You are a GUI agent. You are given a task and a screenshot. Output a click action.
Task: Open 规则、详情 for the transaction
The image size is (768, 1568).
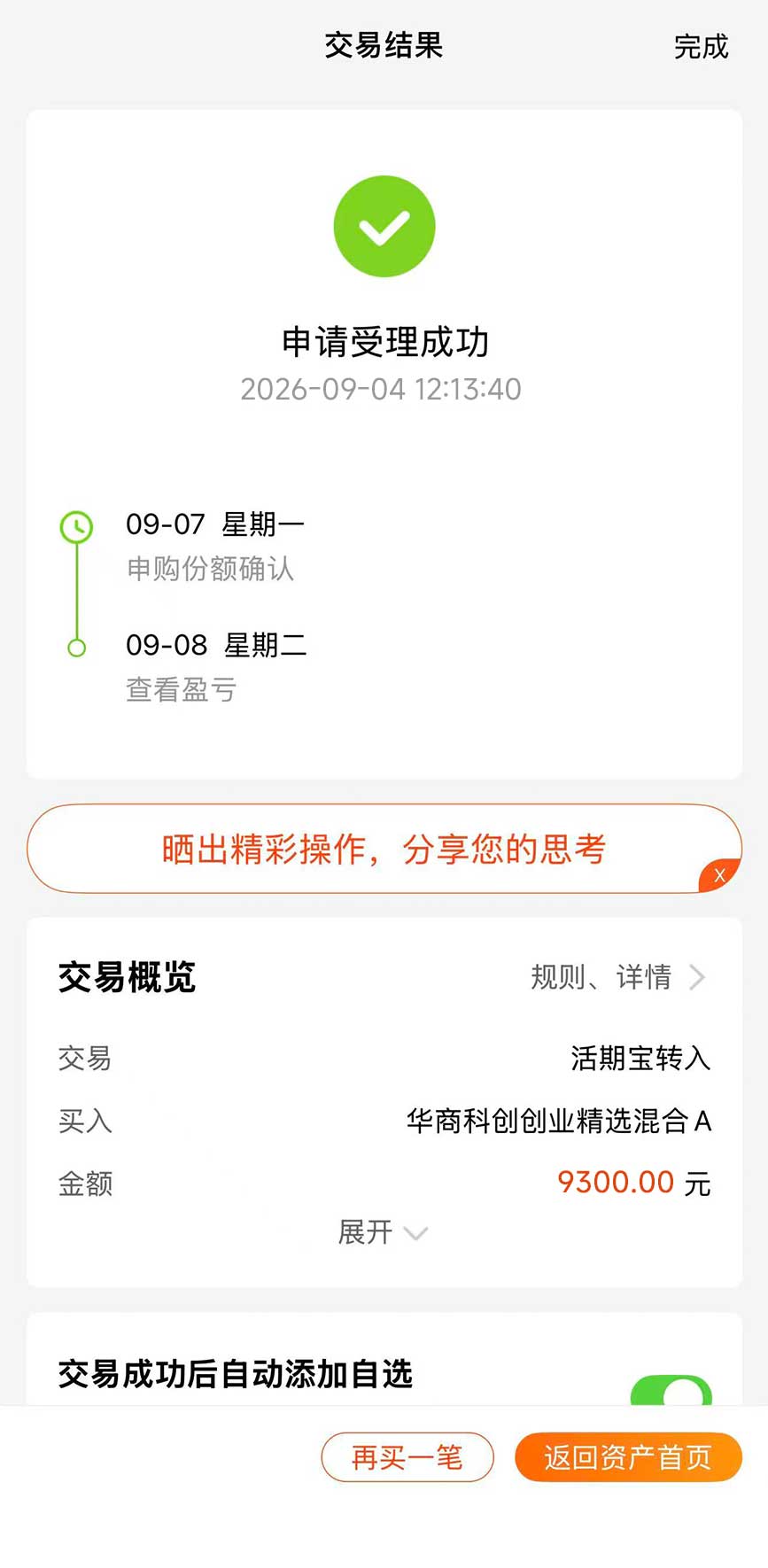[618, 977]
